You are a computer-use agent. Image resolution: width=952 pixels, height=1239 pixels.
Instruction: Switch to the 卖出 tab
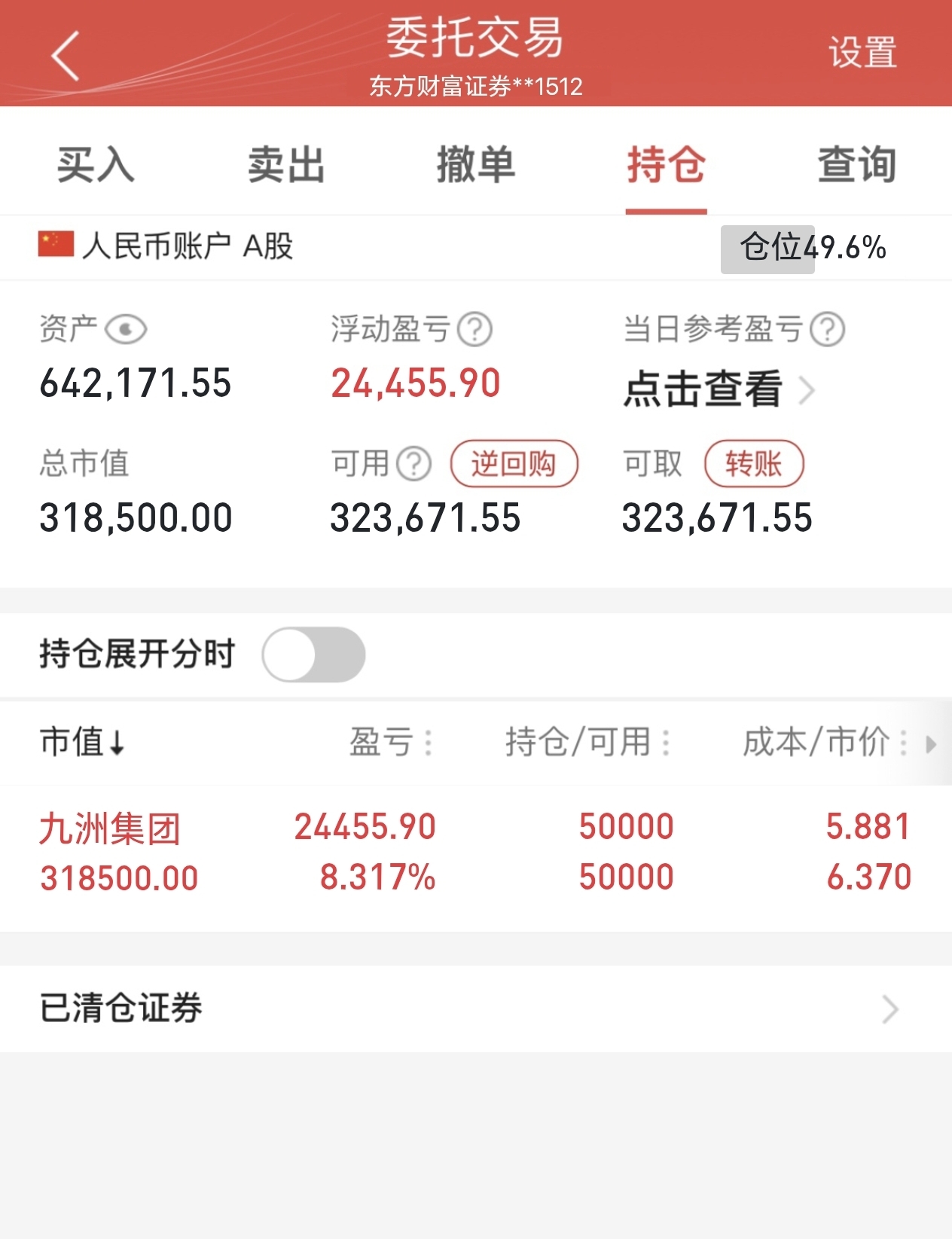286,164
